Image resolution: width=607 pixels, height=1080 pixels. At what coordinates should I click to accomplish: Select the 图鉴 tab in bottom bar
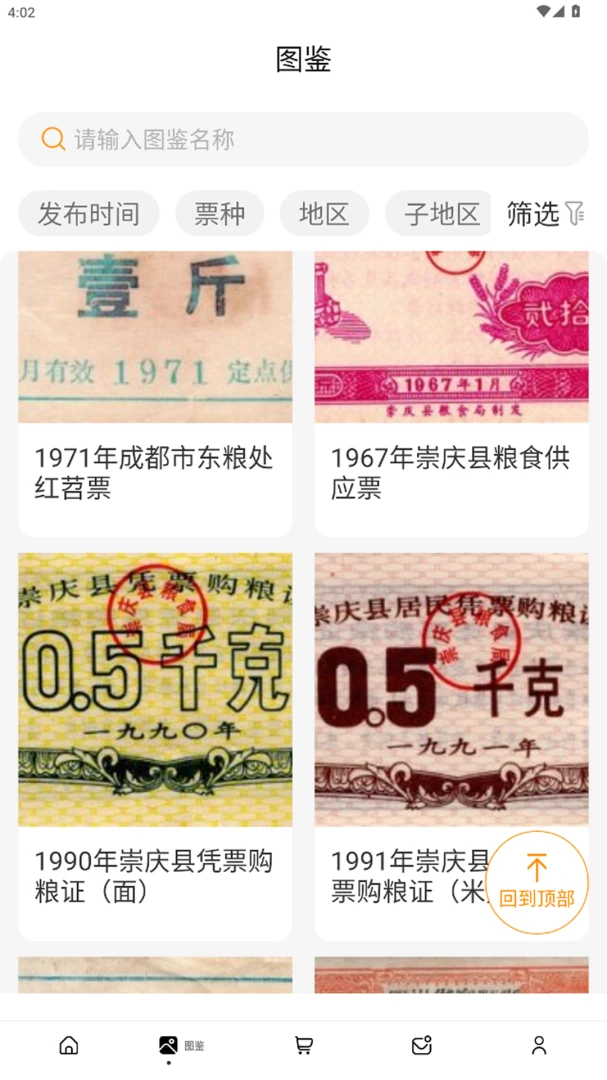pyautogui.click(x=182, y=1046)
